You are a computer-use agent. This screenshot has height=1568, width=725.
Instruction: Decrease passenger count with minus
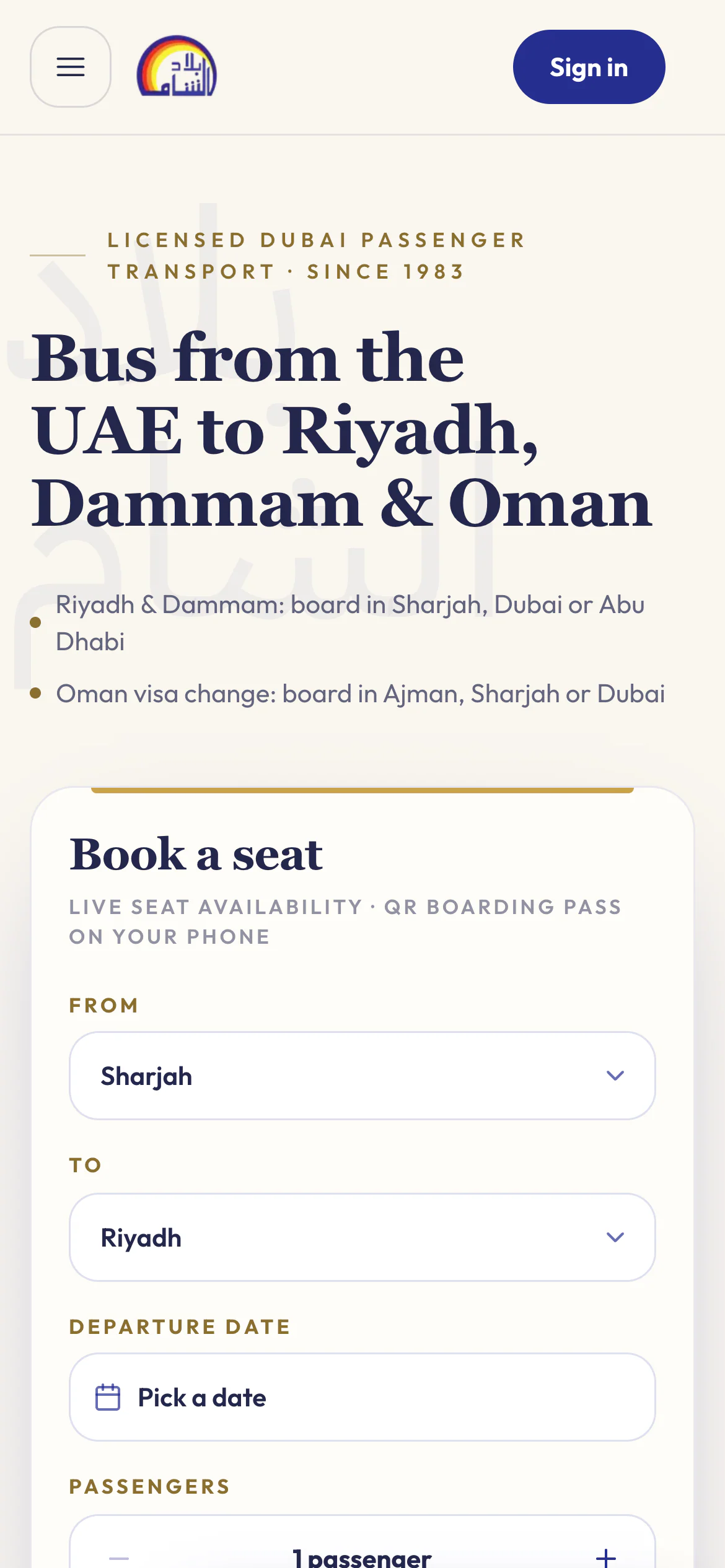pyautogui.click(x=119, y=1557)
